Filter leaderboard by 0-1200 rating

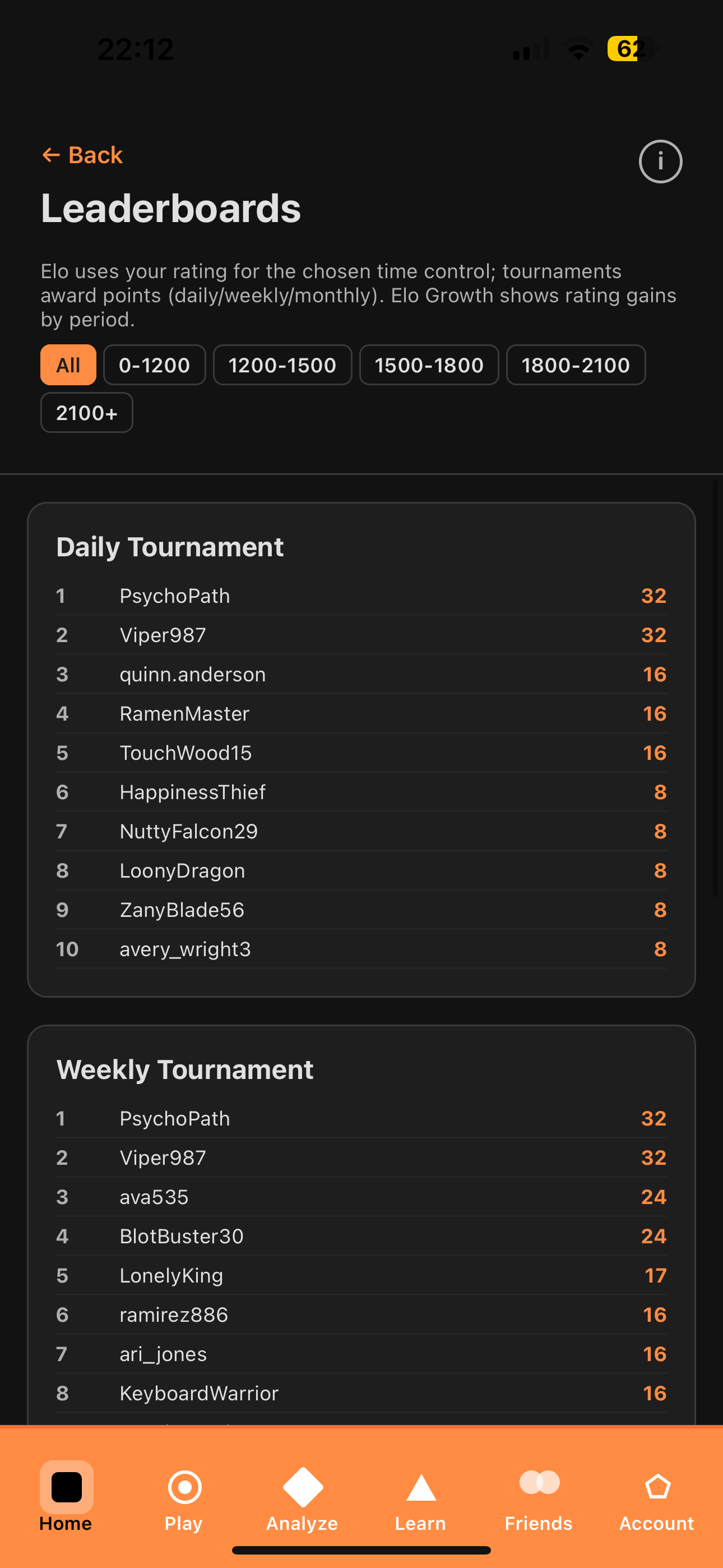pos(155,365)
